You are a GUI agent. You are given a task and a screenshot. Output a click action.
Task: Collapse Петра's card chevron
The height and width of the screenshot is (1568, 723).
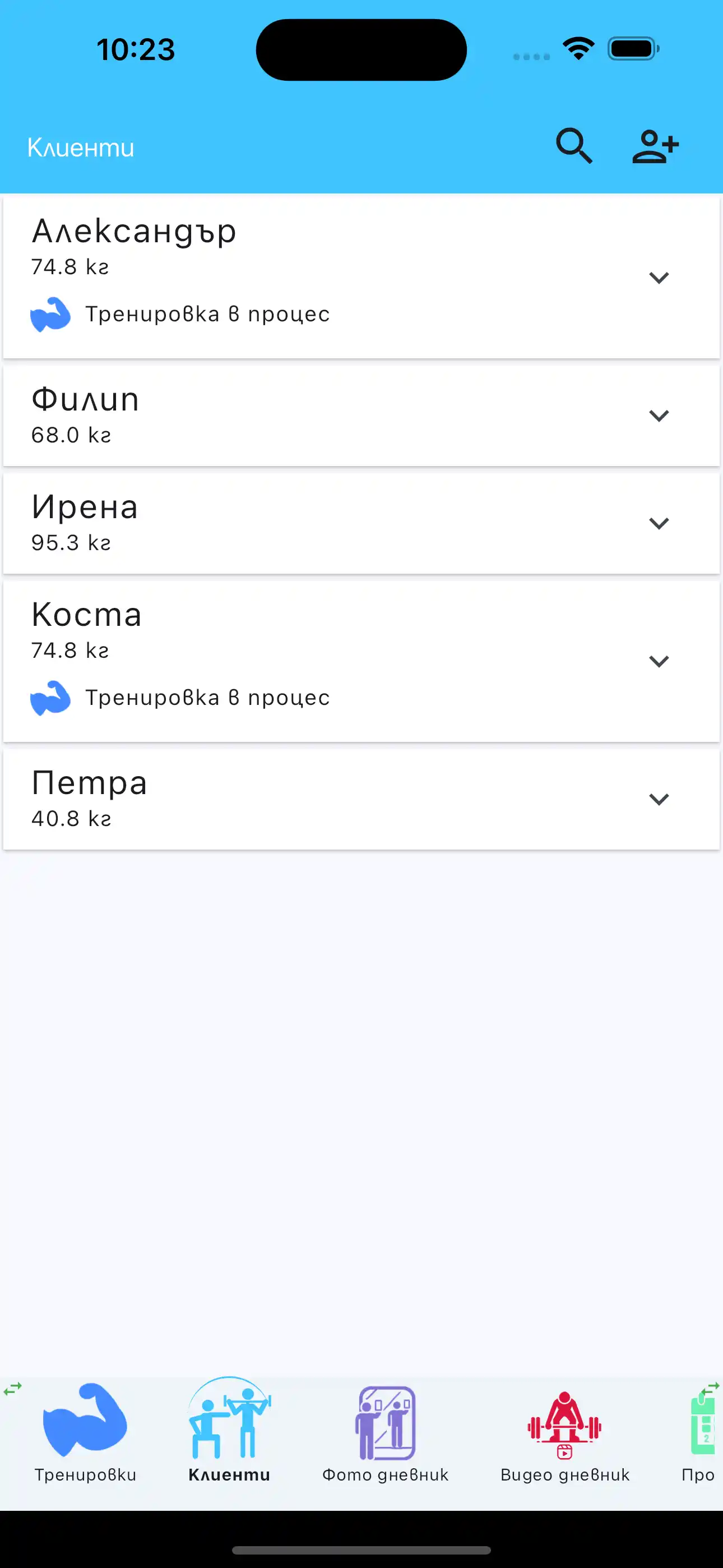point(660,799)
